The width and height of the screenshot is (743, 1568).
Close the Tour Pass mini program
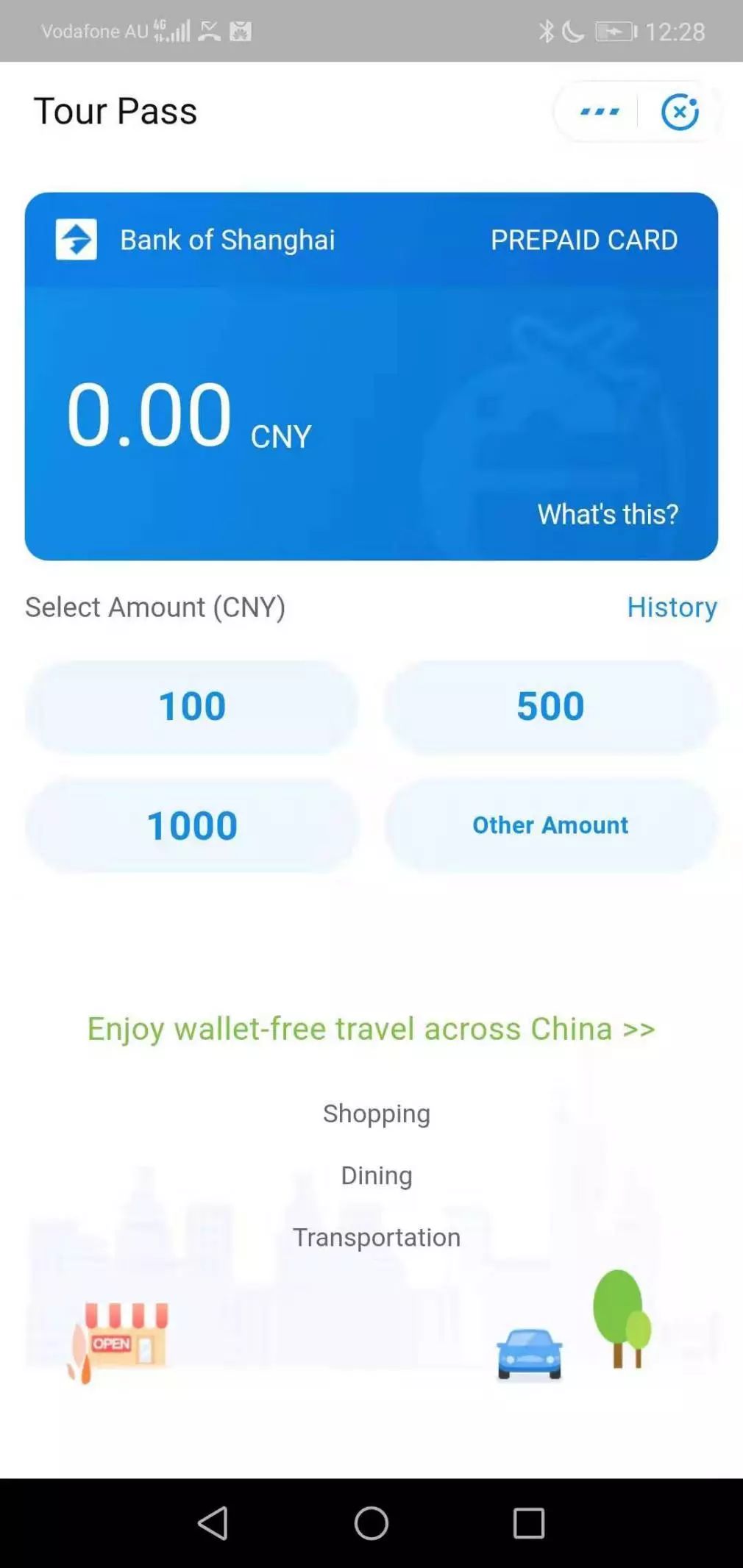coord(680,112)
